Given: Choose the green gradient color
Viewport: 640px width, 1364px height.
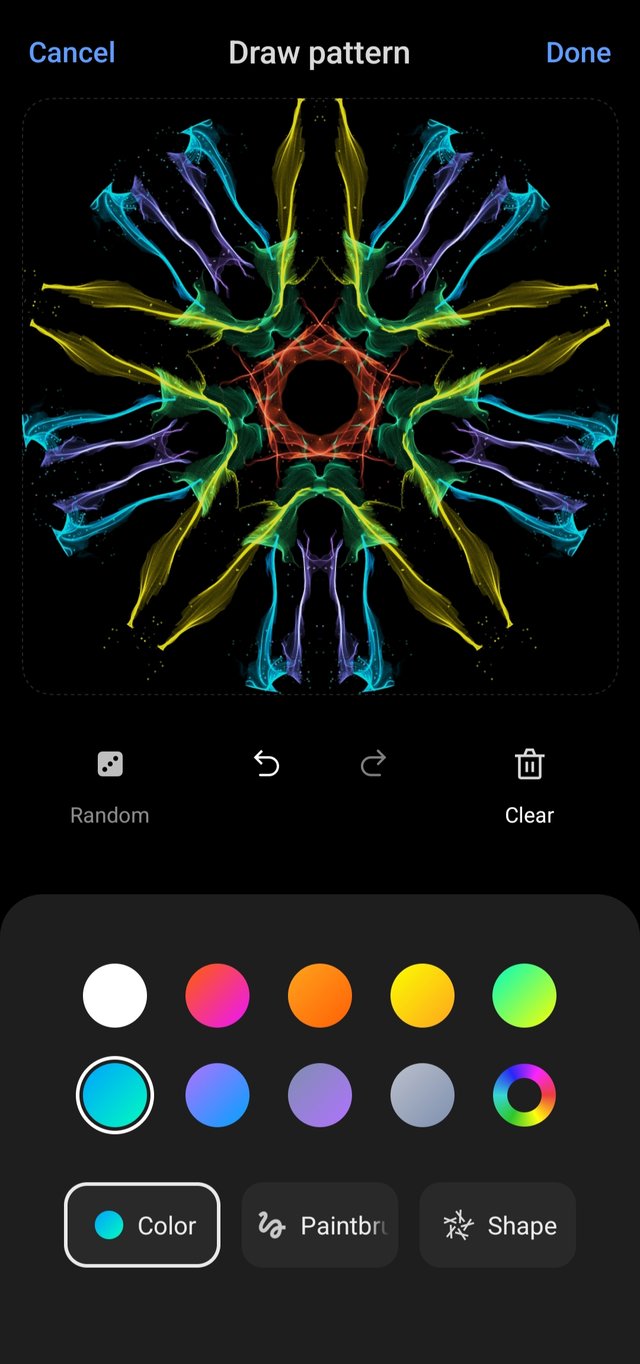Looking at the screenshot, I should 524,995.
